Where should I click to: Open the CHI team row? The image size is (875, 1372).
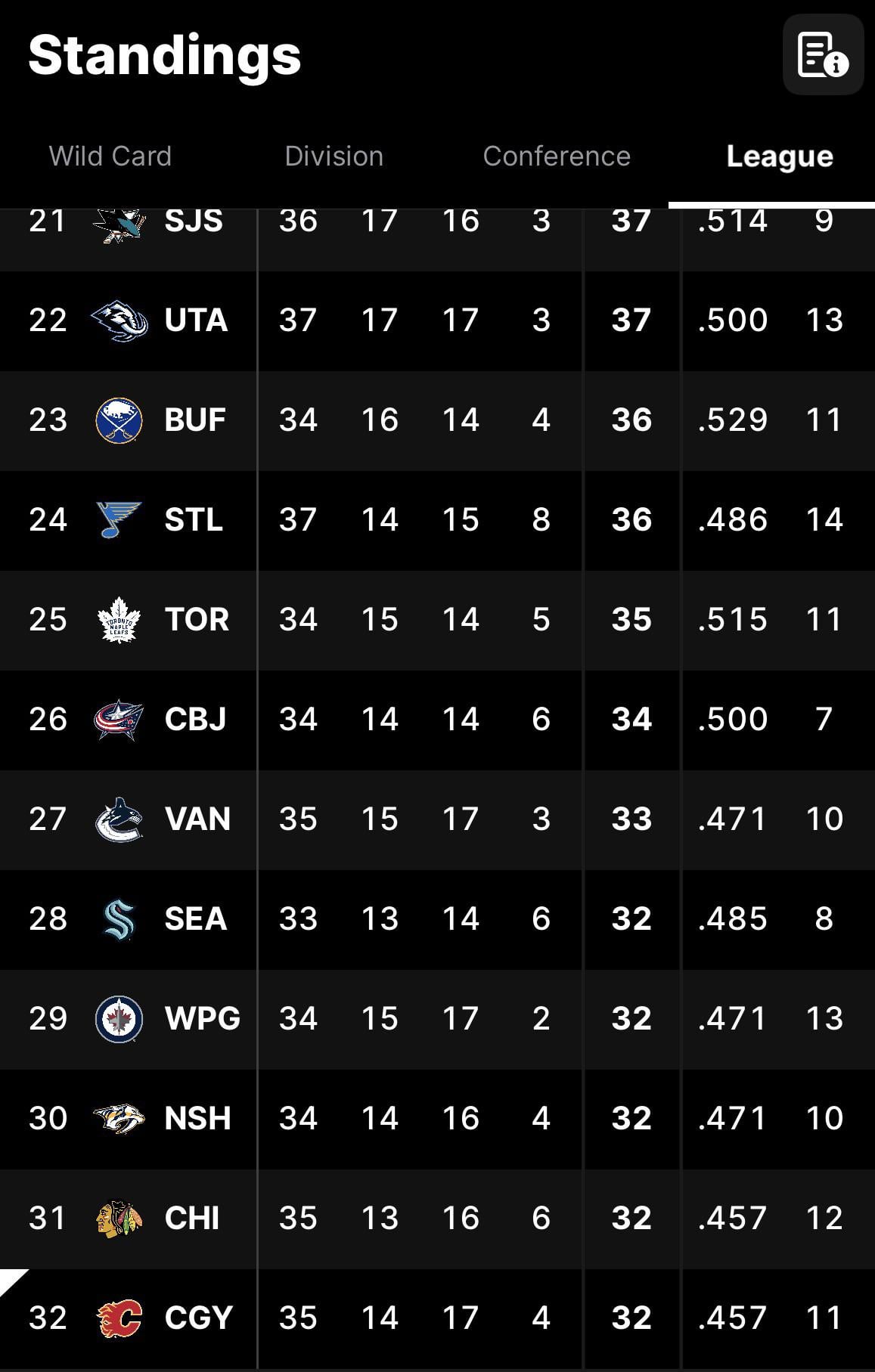(x=192, y=1218)
